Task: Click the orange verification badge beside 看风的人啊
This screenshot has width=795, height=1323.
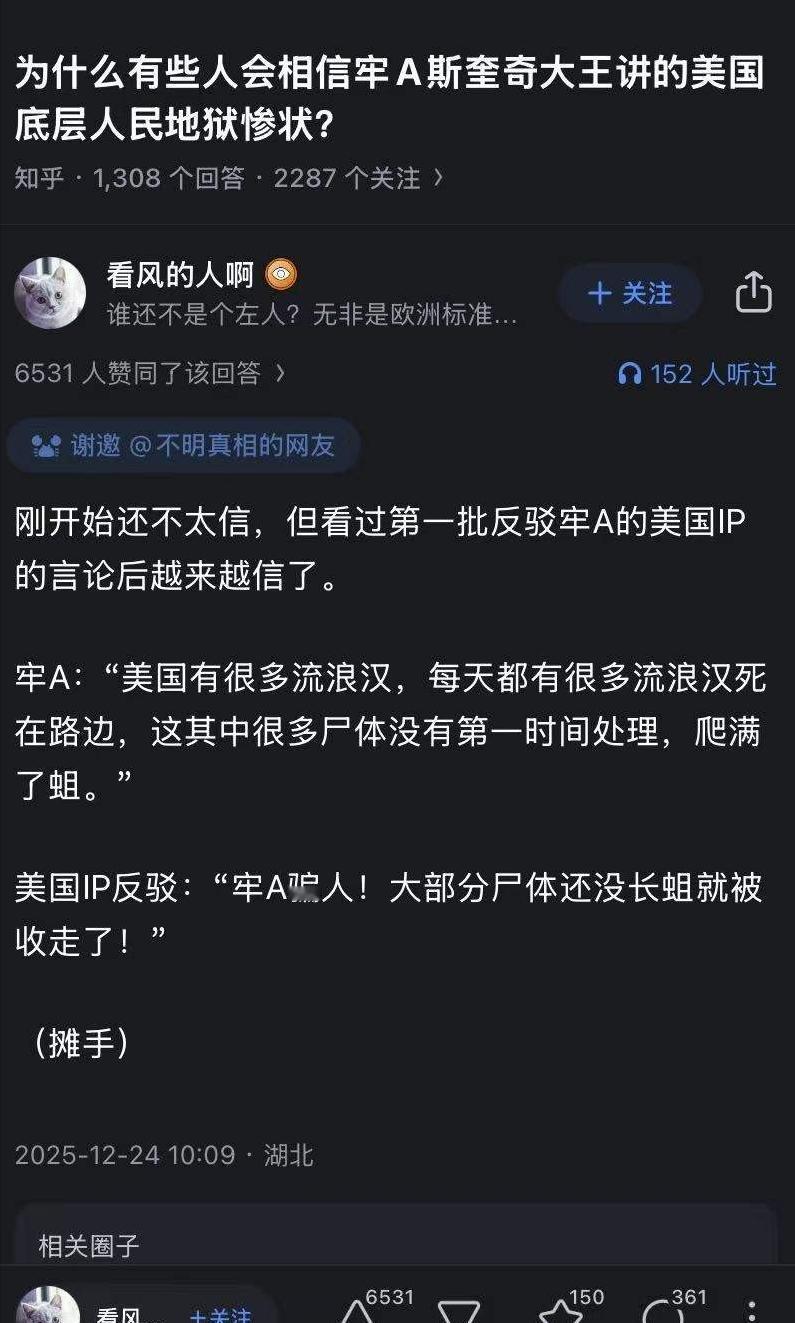Action: point(281,273)
